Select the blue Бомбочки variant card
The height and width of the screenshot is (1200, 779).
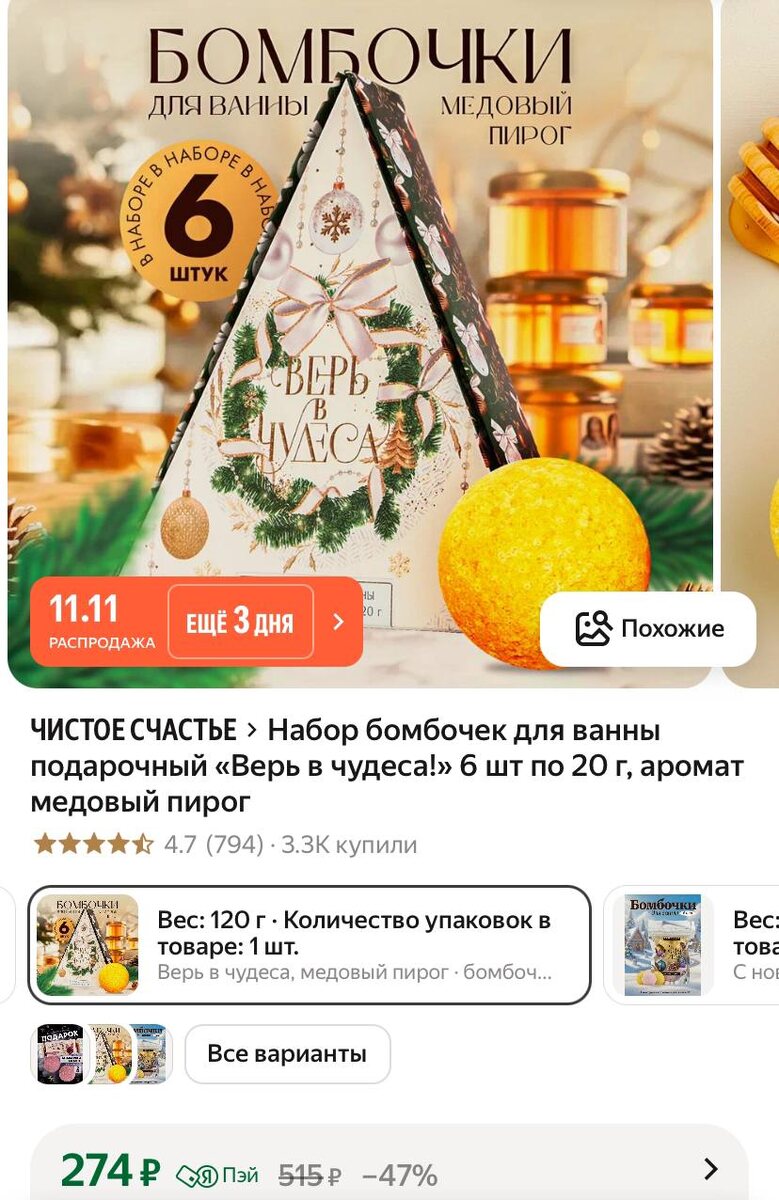click(x=690, y=945)
